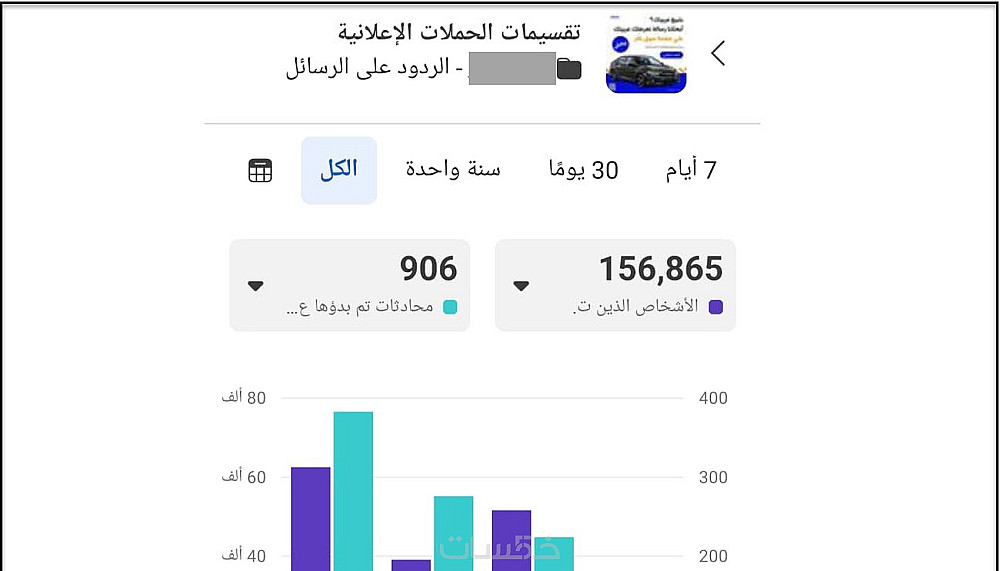
Task: Open the ad campaign car thumbnail
Action: (646, 55)
